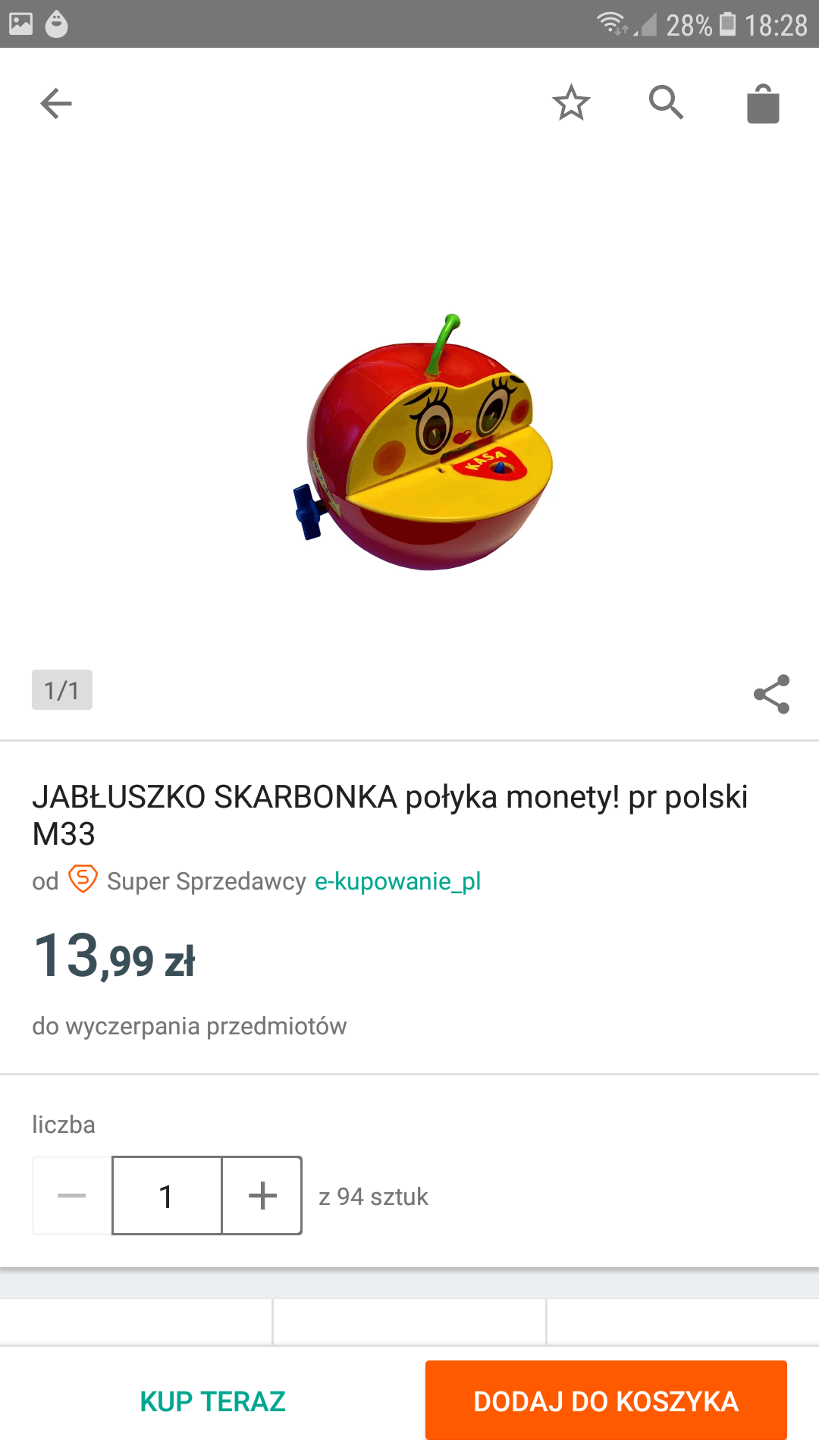Share this offer
Screen dimensions: 819x1456
click(771, 694)
